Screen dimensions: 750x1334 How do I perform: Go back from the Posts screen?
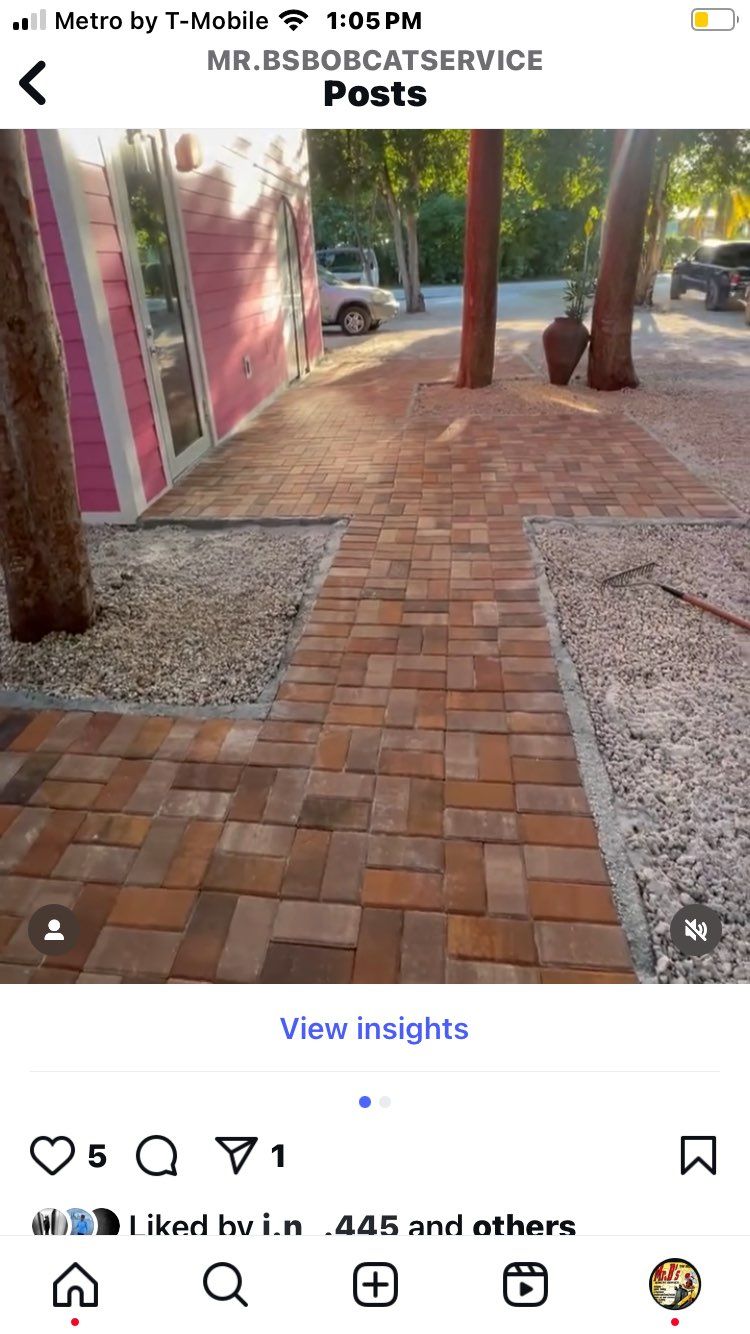click(33, 82)
